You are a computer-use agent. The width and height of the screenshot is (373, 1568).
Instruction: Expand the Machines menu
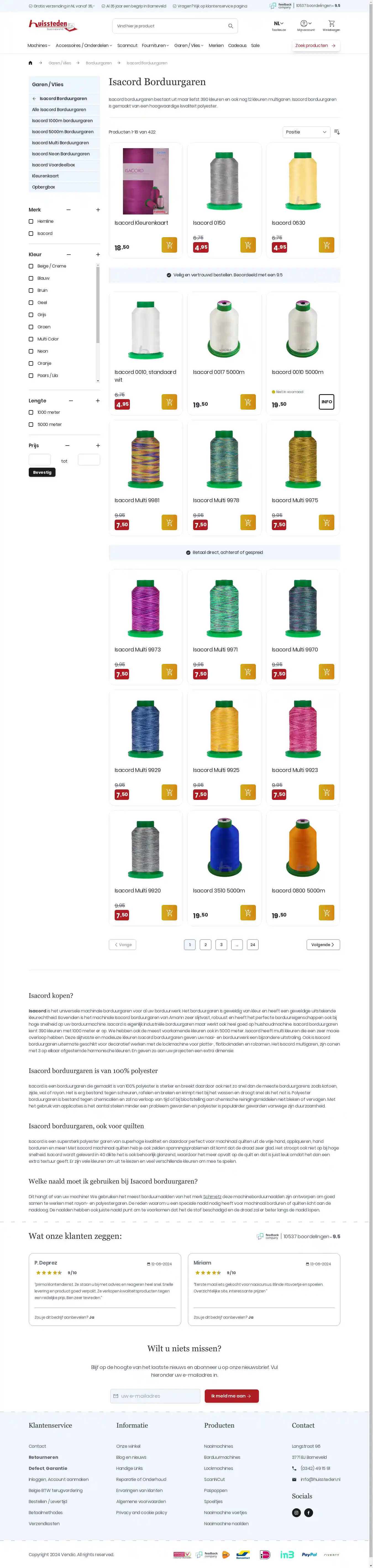tap(38, 46)
